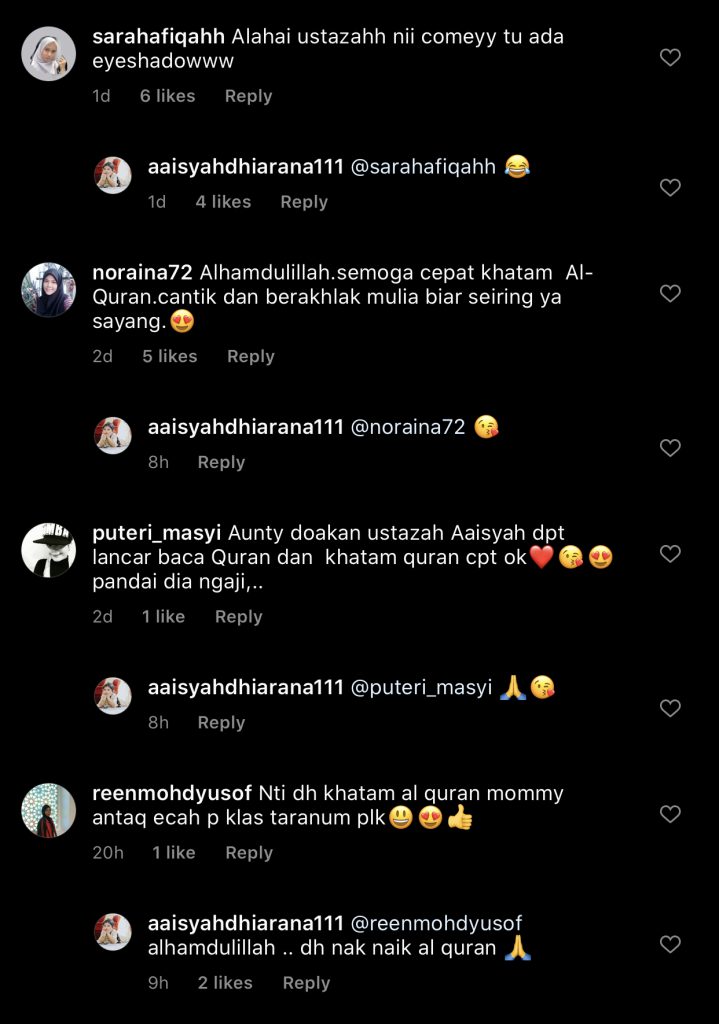719x1024 pixels.
Task: Like noraina72's Alhamdulillah comment
Action: pos(670,294)
